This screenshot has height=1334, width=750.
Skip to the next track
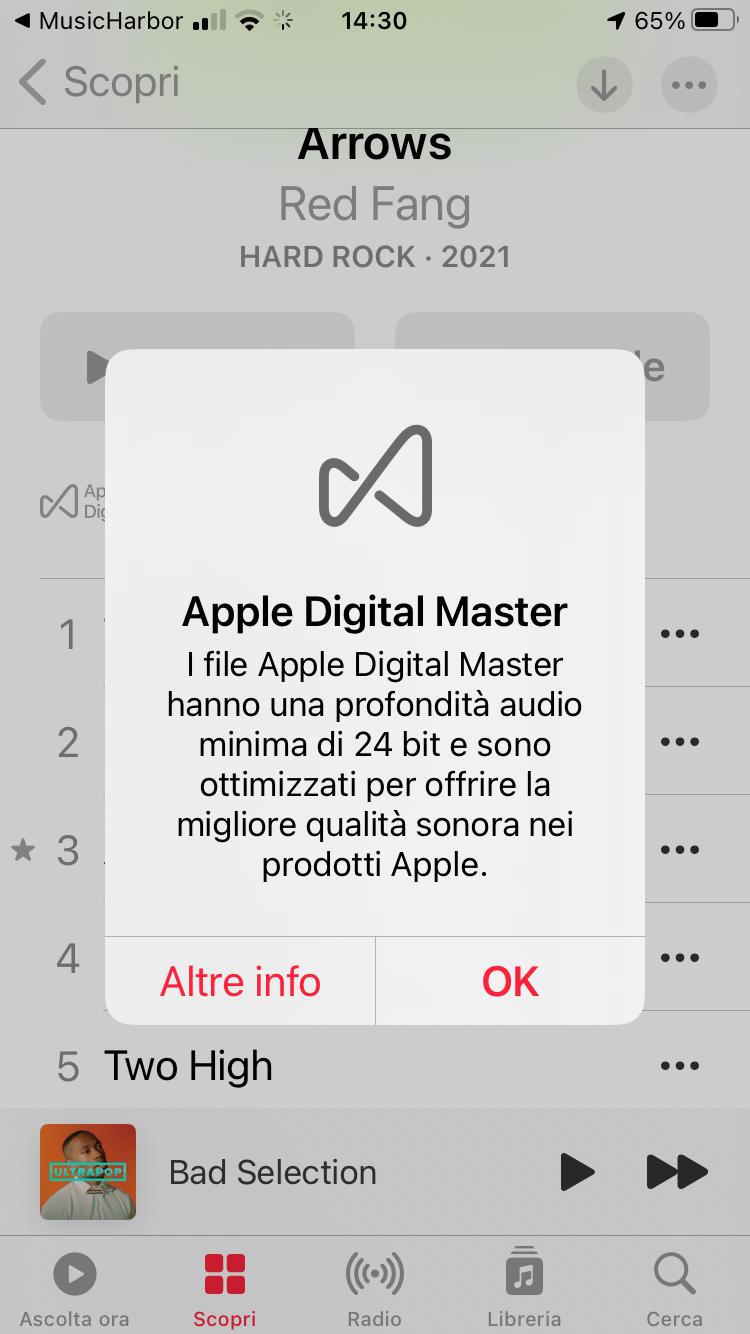click(x=676, y=1171)
